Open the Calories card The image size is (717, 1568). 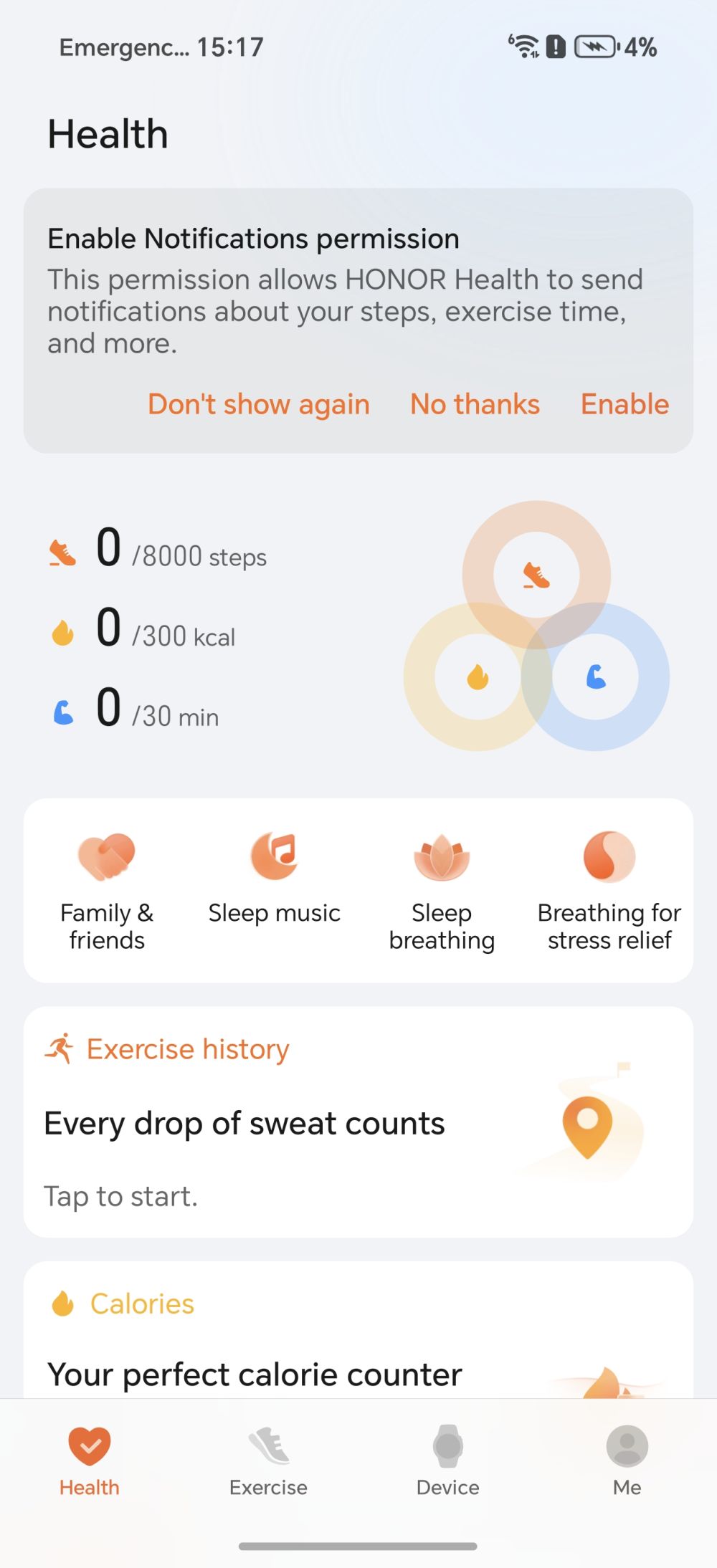[x=358, y=1329]
